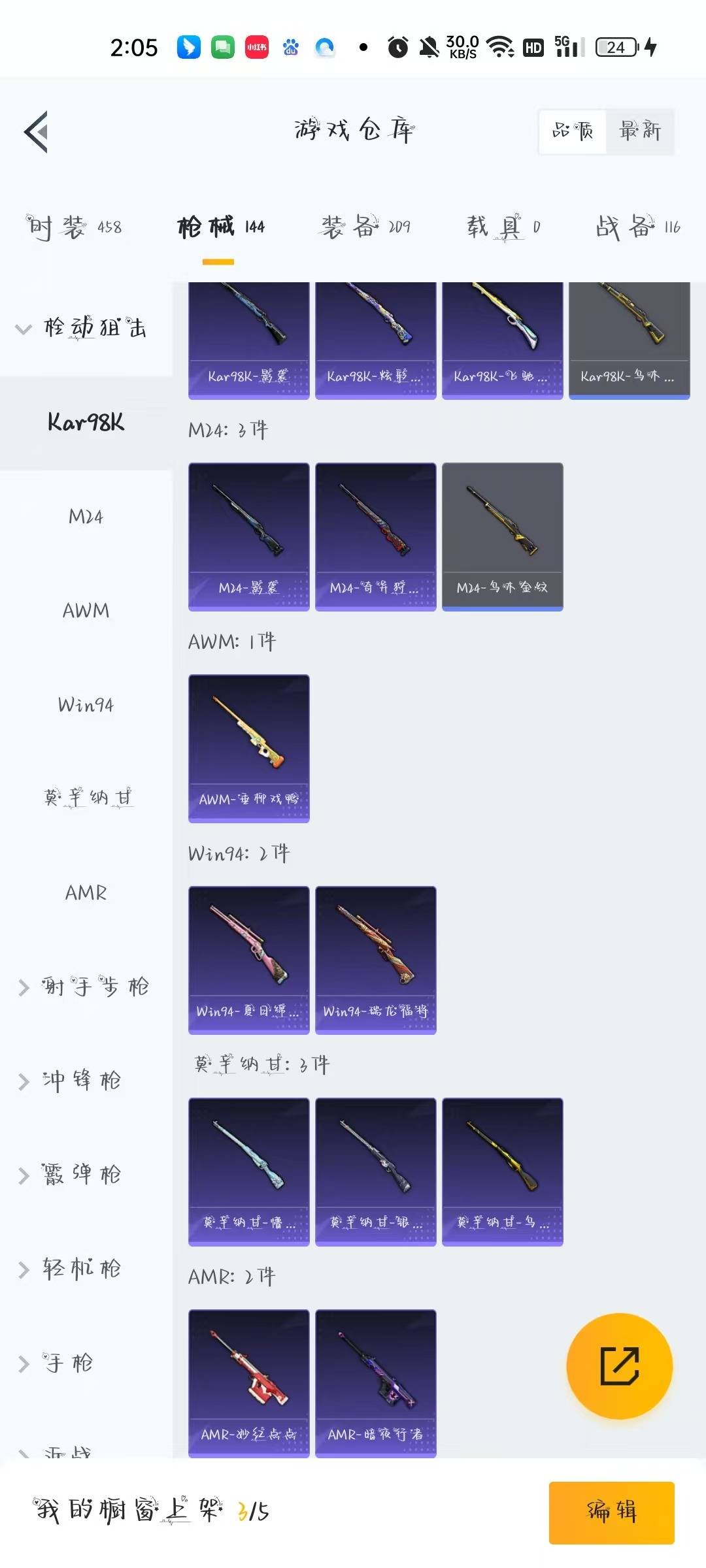The height and width of the screenshot is (1568, 706).
Task: Open the 战备 tab
Action: [x=637, y=227]
